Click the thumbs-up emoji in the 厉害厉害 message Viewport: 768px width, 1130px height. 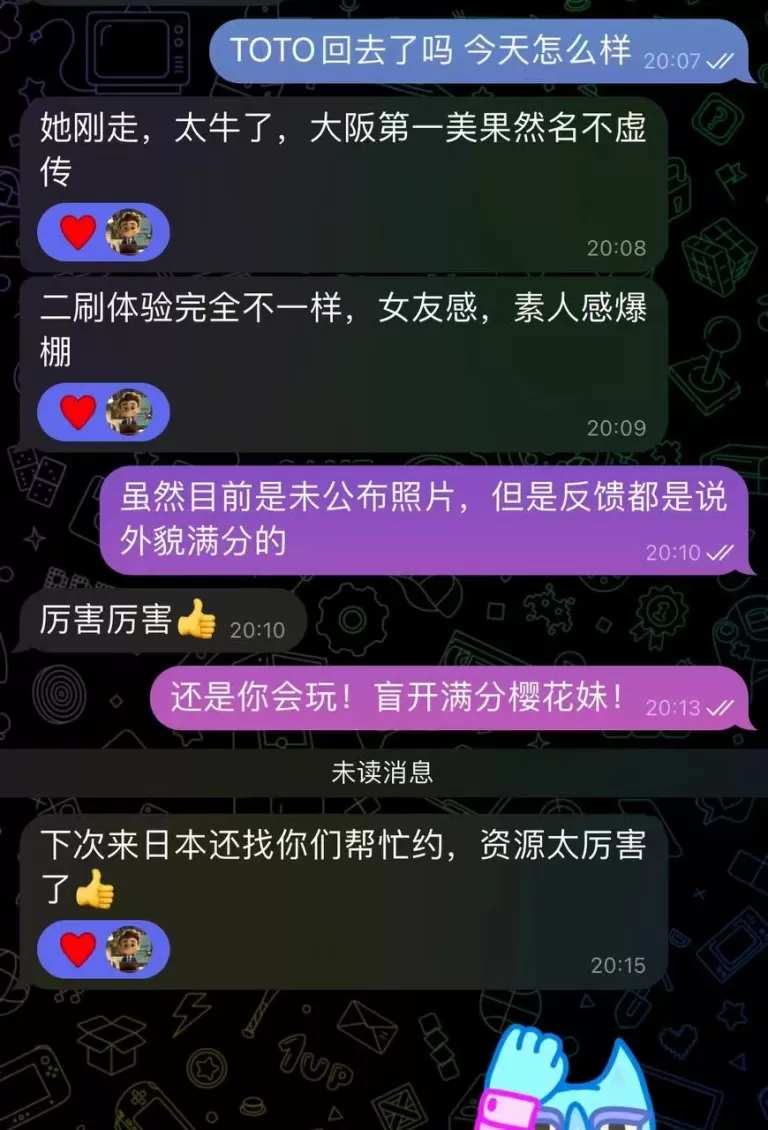pyautogui.click(x=196, y=620)
